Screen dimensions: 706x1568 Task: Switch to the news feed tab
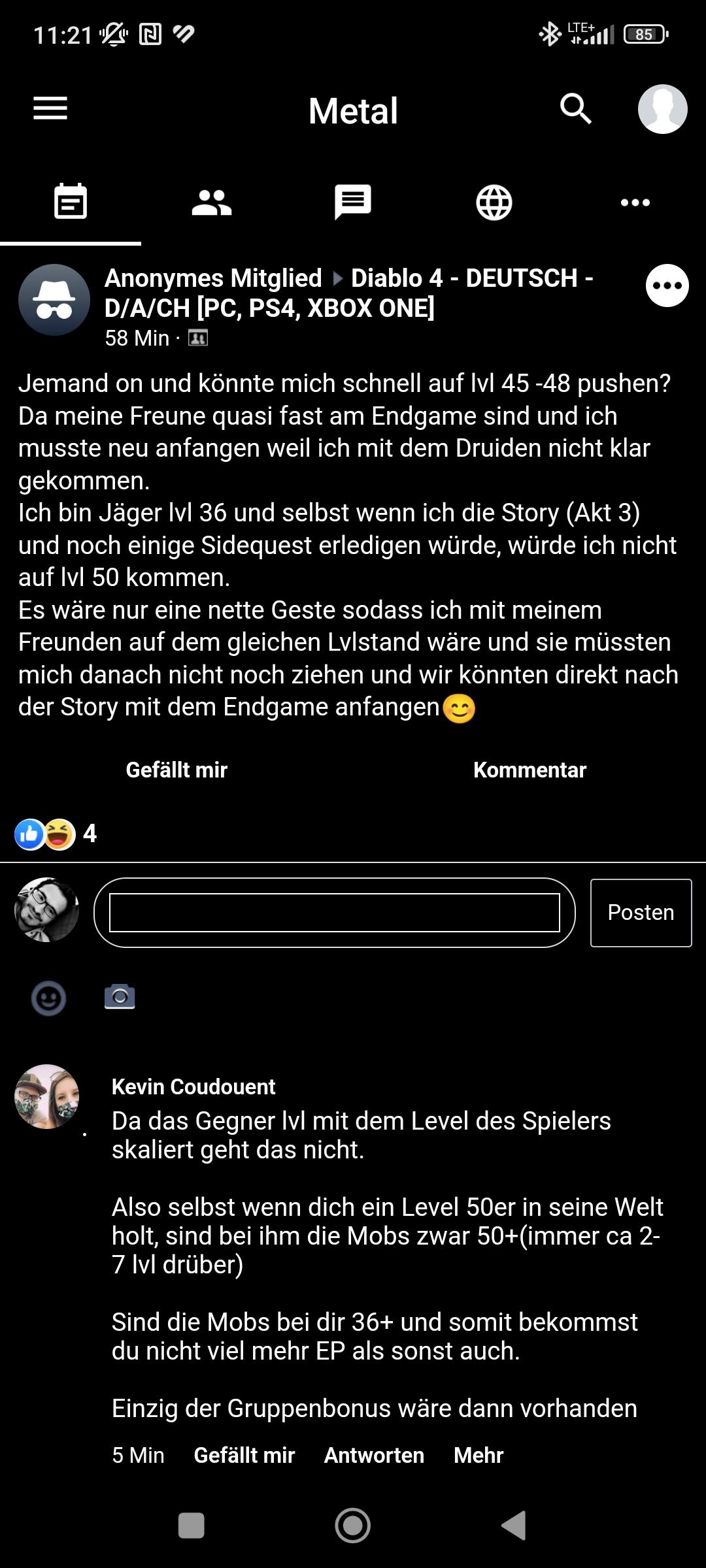(x=71, y=201)
